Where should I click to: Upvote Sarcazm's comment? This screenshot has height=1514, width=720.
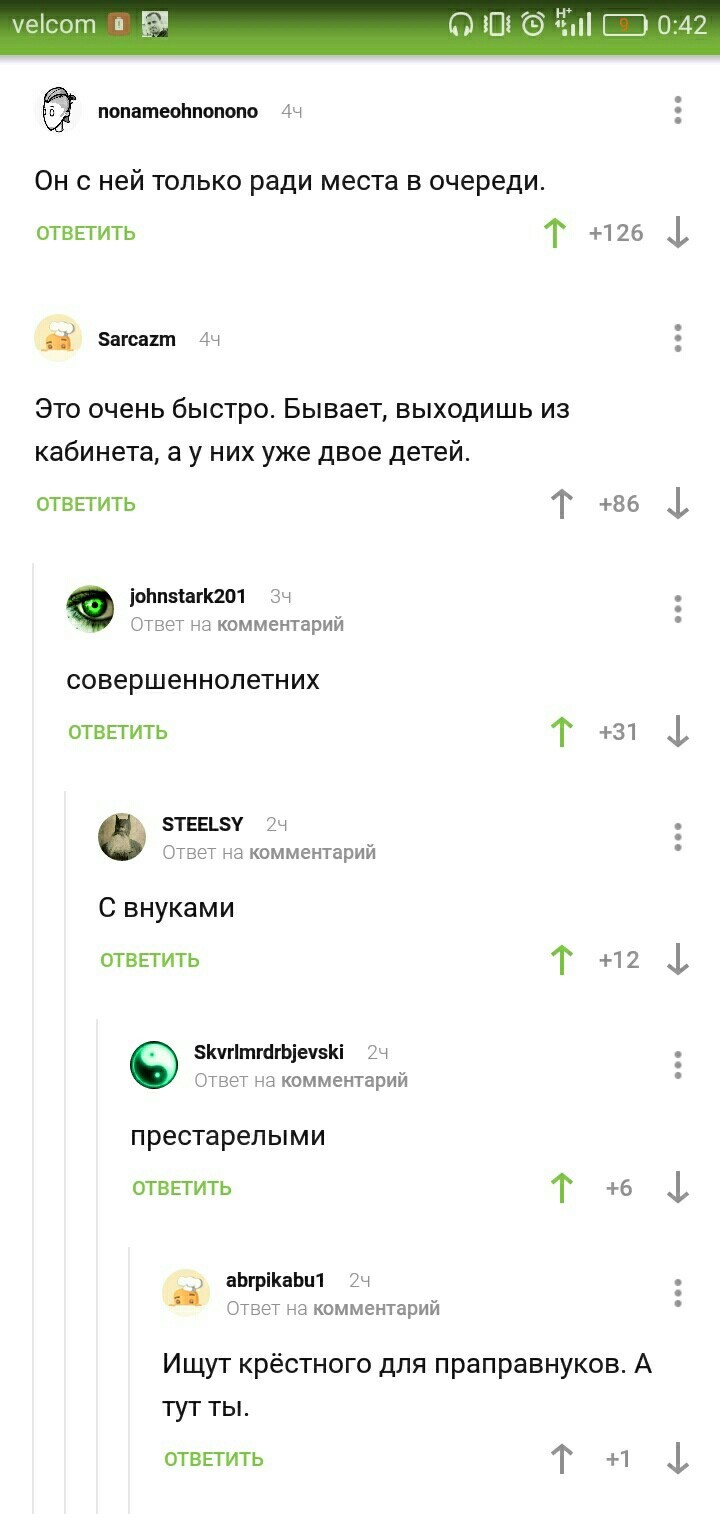point(562,504)
